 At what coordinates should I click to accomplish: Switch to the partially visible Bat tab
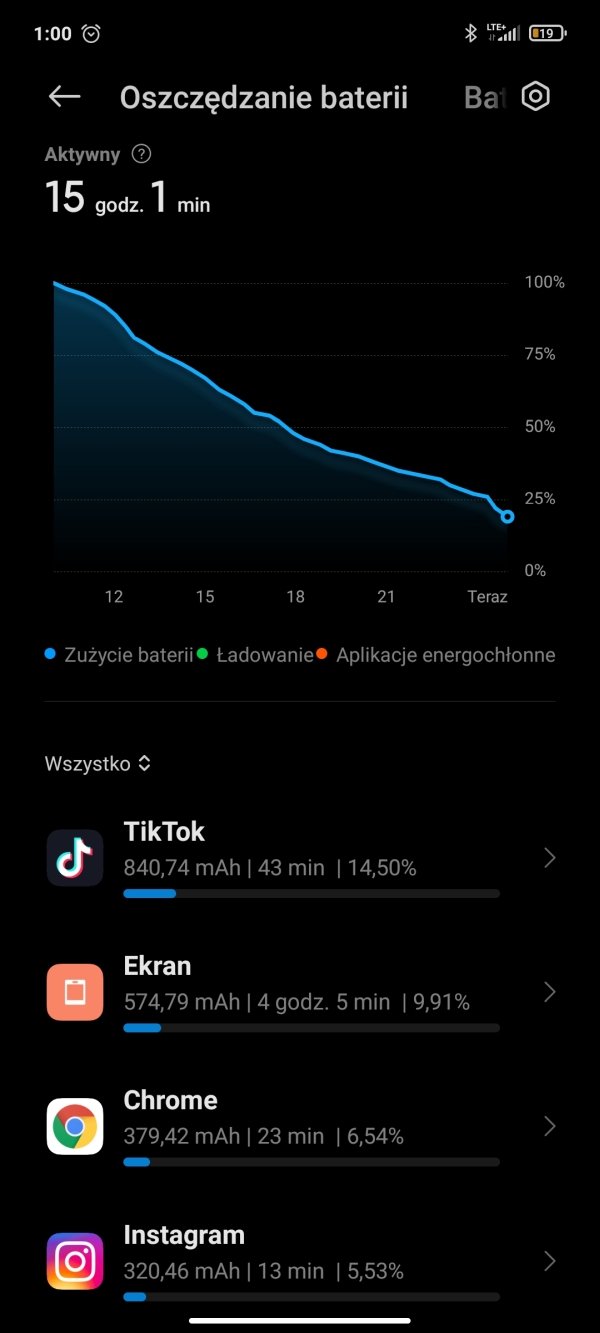point(485,97)
